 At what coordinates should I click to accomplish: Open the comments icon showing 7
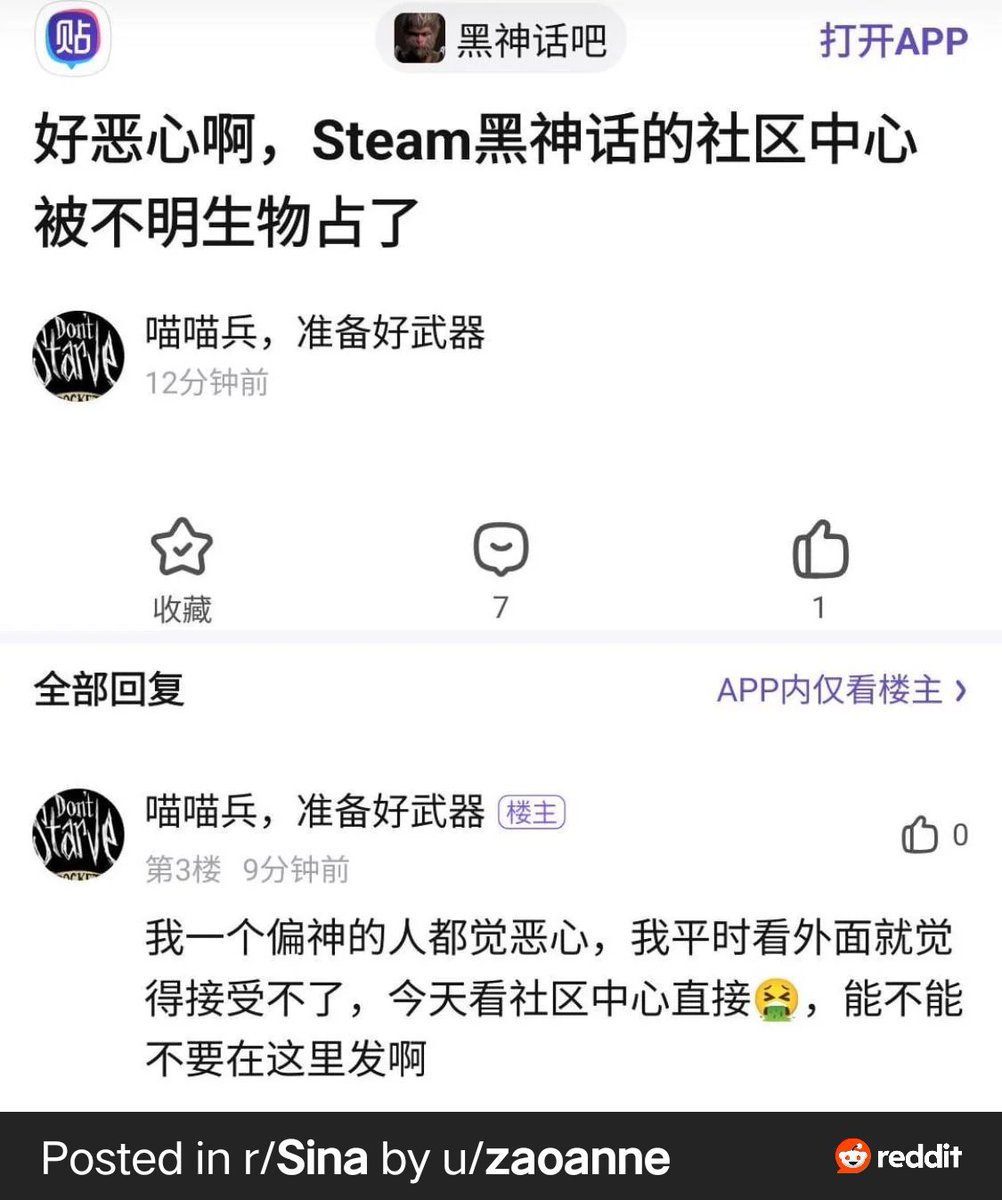point(500,550)
